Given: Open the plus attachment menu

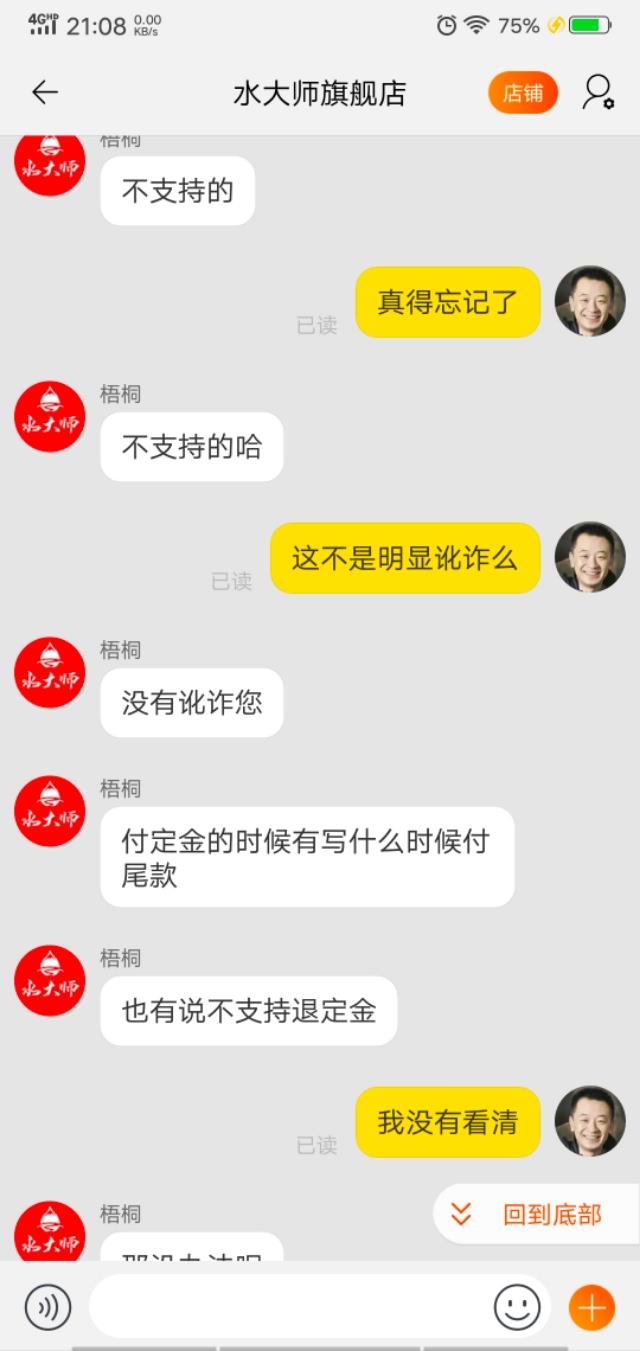Looking at the screenshot, I should (591, 1307).
